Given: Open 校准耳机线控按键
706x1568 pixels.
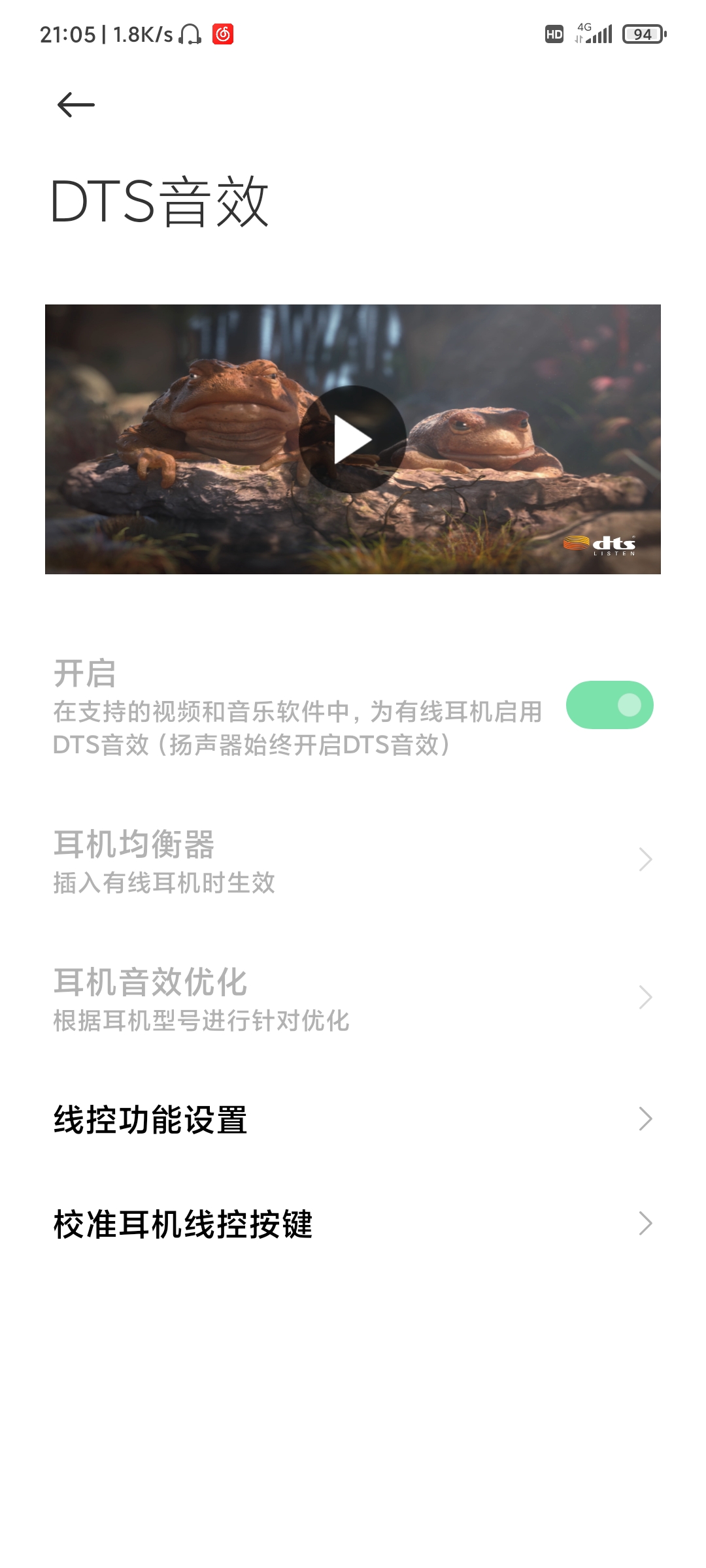Looking at the screenshot, I should [x=353, y=1224].
